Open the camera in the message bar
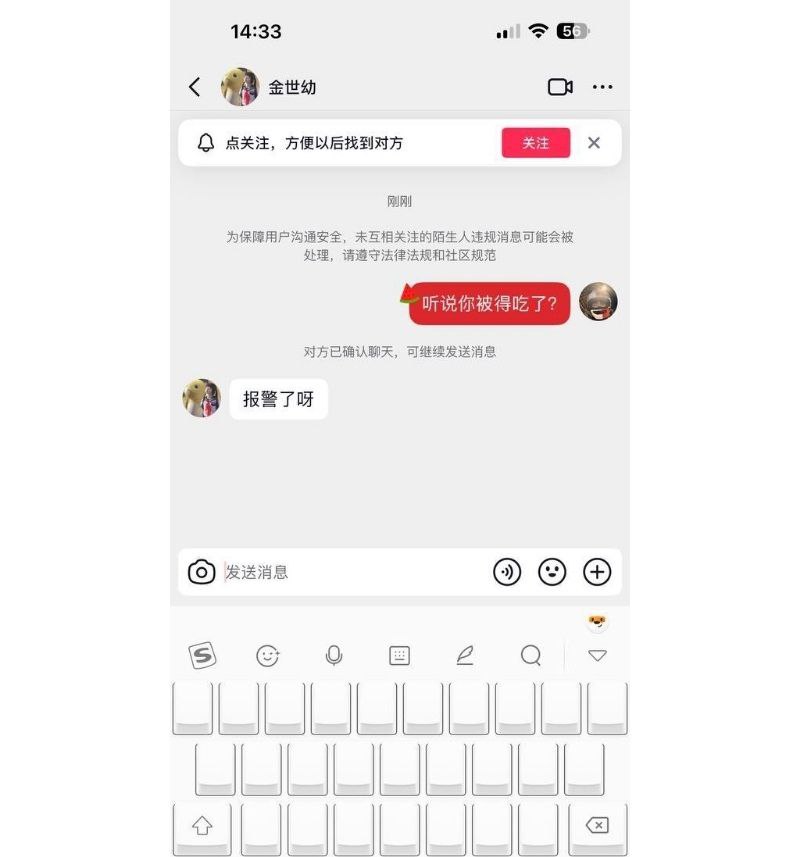This screenshot has height=857, width=800. tap(202, 572)
